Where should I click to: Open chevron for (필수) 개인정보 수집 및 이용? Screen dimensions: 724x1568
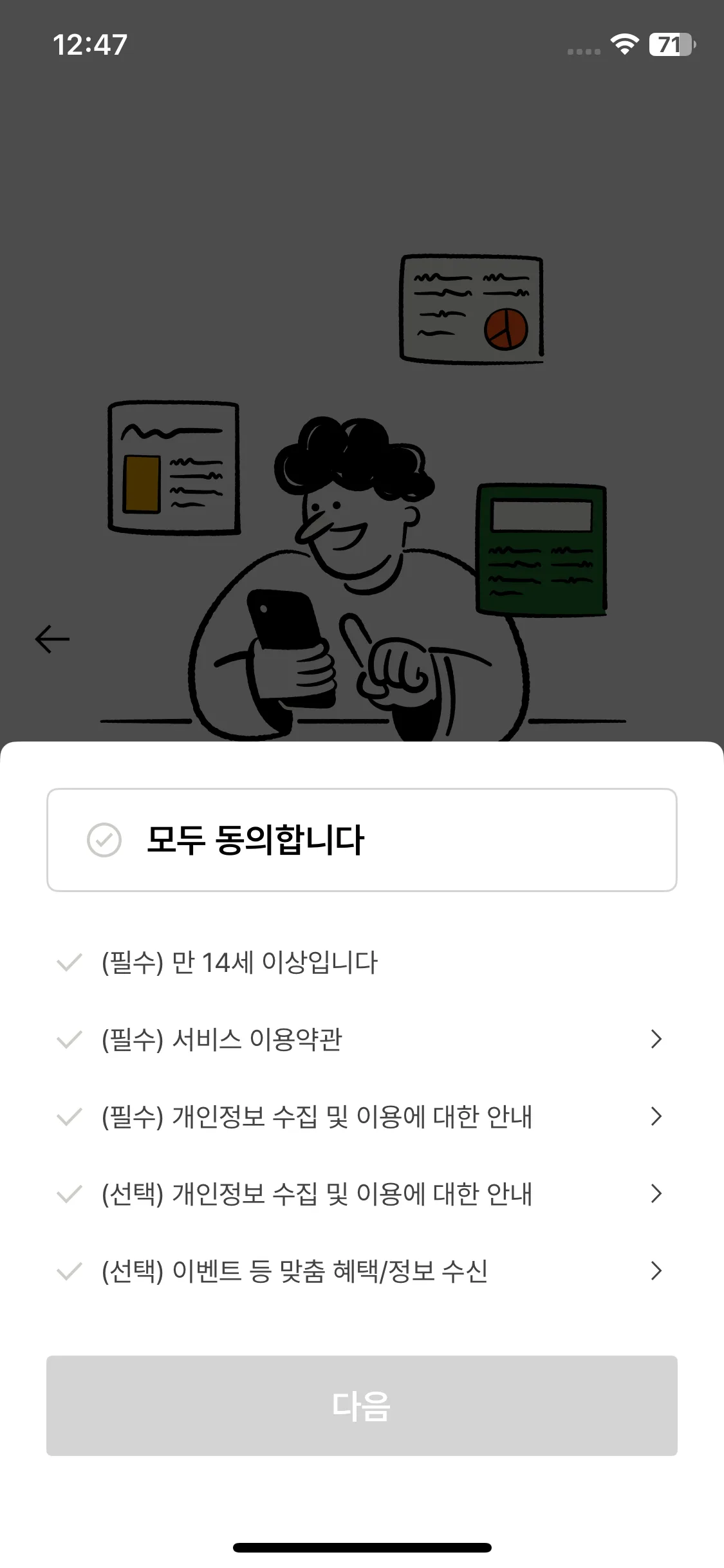tap(656, 1116)
